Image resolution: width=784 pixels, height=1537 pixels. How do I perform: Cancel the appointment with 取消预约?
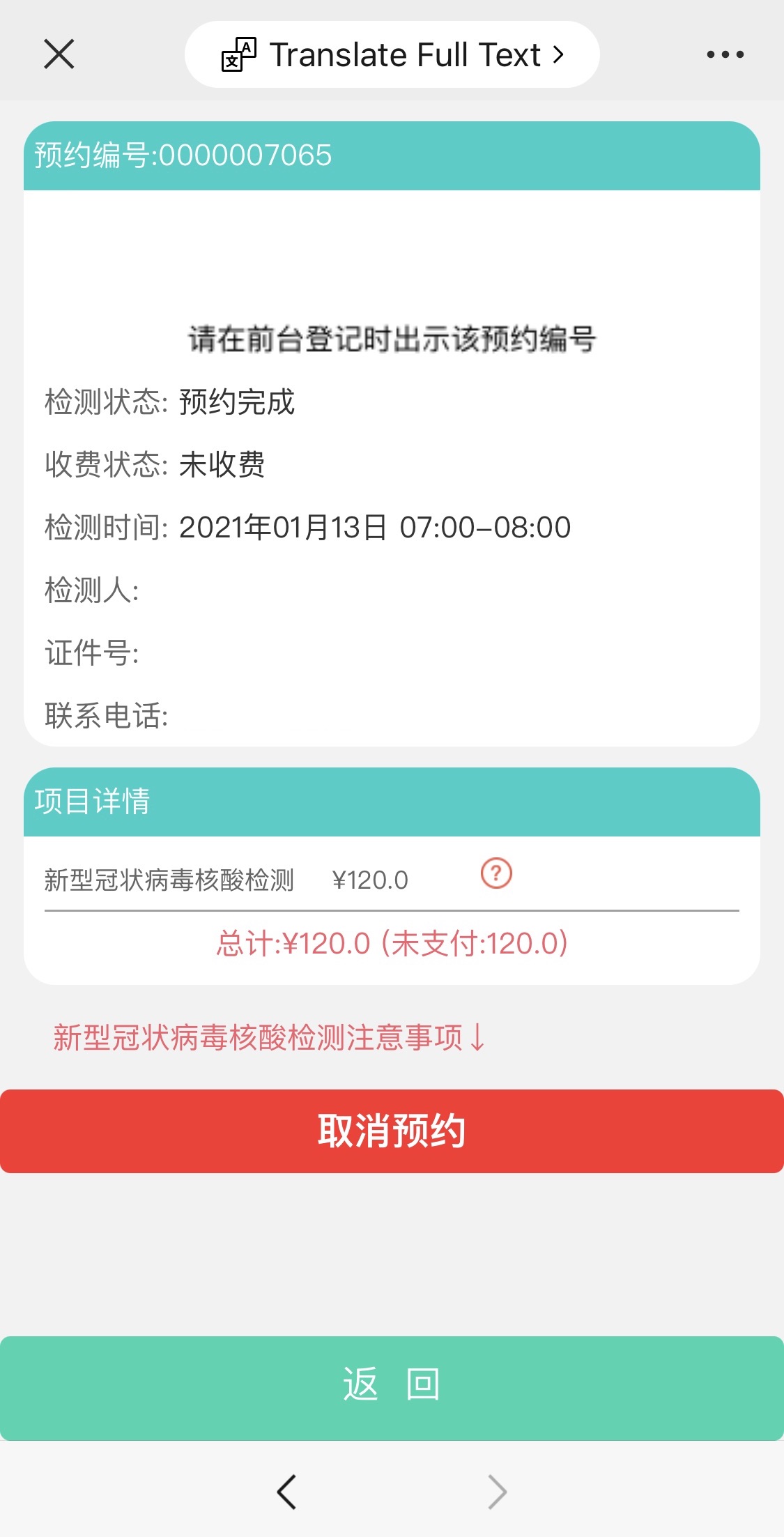coord(392,1131)
